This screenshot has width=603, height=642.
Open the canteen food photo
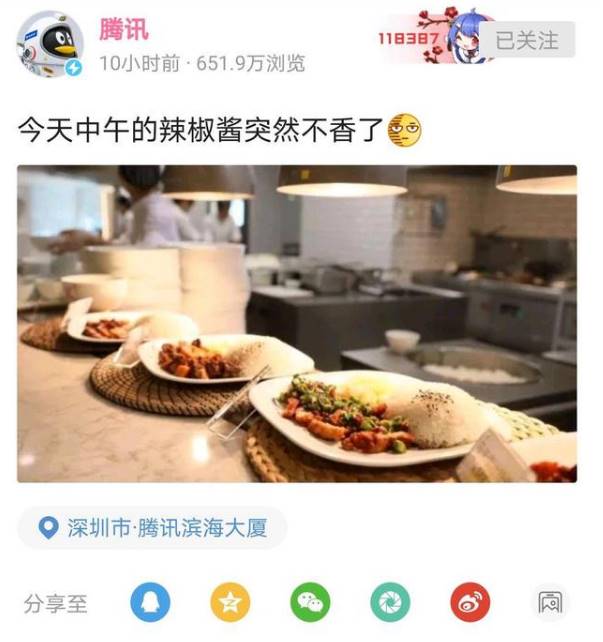tap(297, 324)
